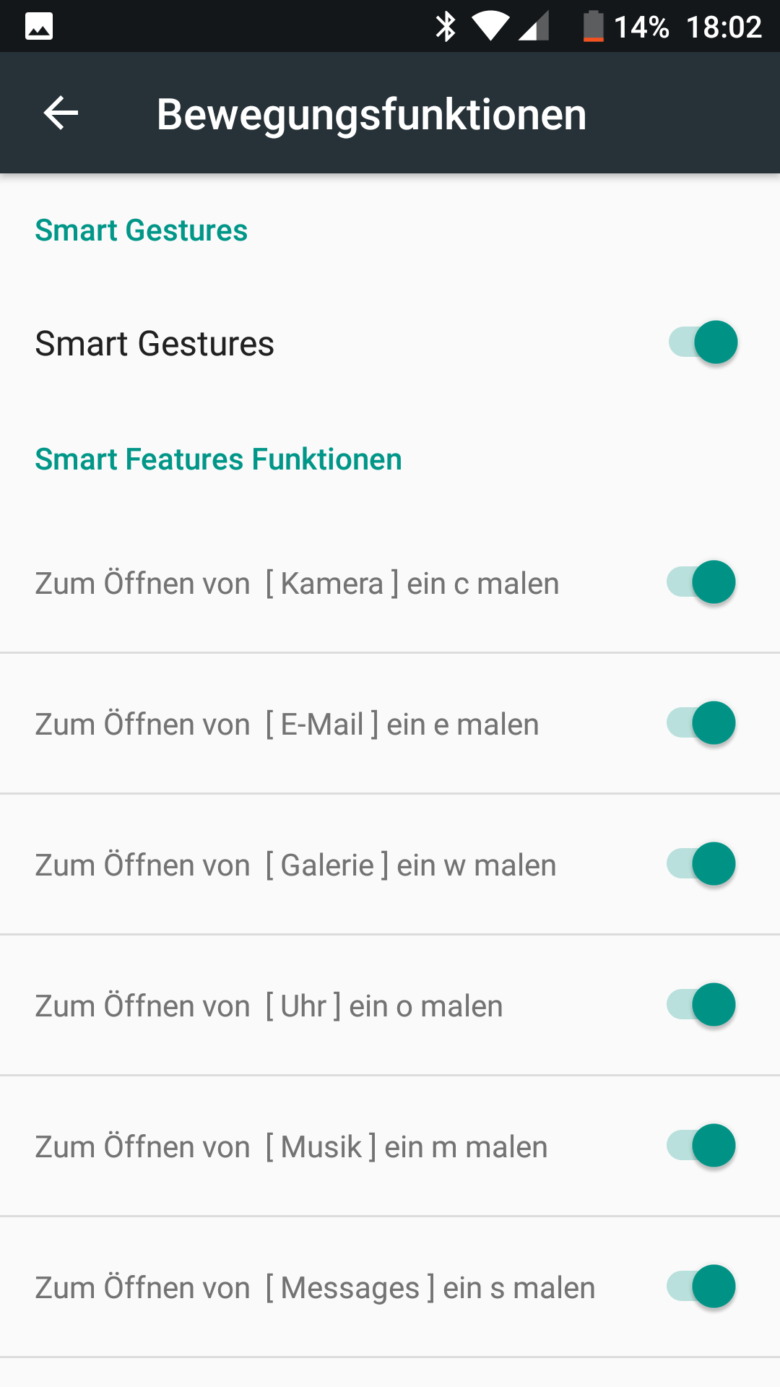Toggle the E-Mail e gesture

pyautogui.click(x=701, y=723)
